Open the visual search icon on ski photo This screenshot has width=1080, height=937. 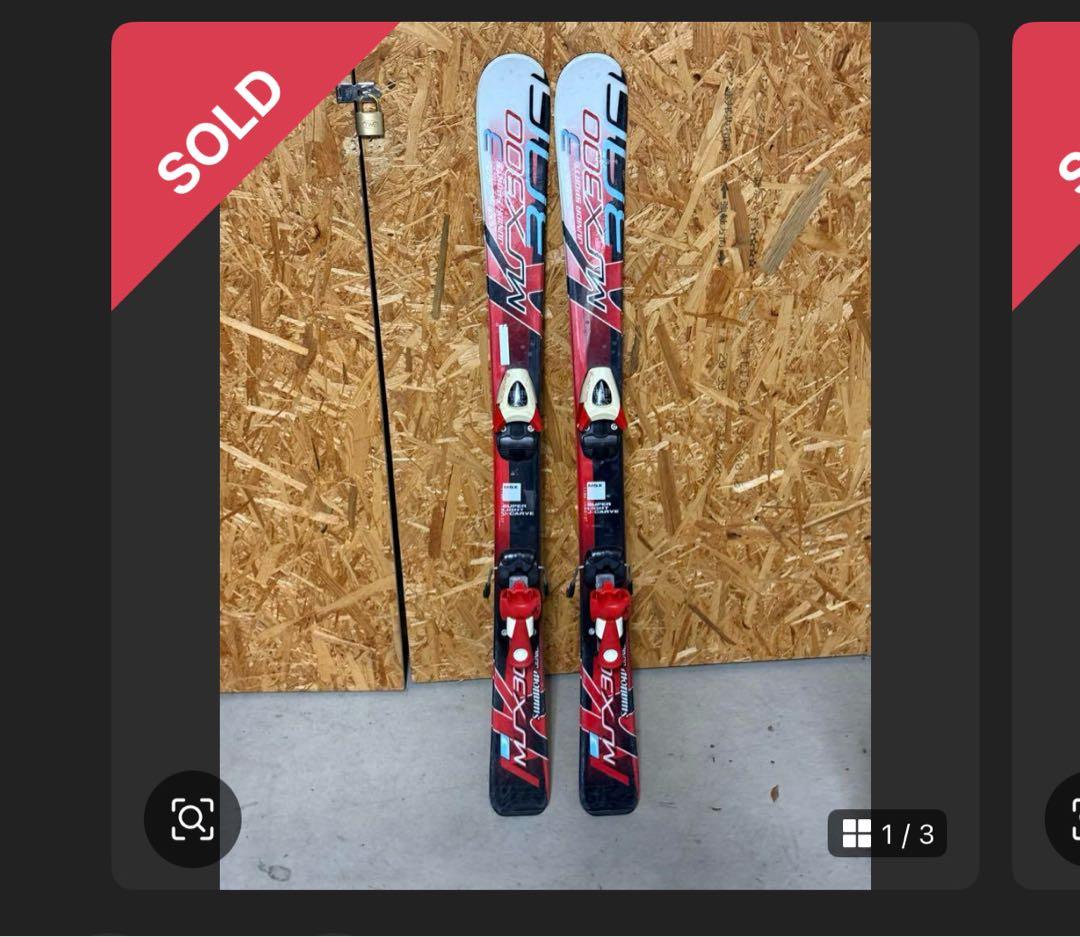(192, 819)
